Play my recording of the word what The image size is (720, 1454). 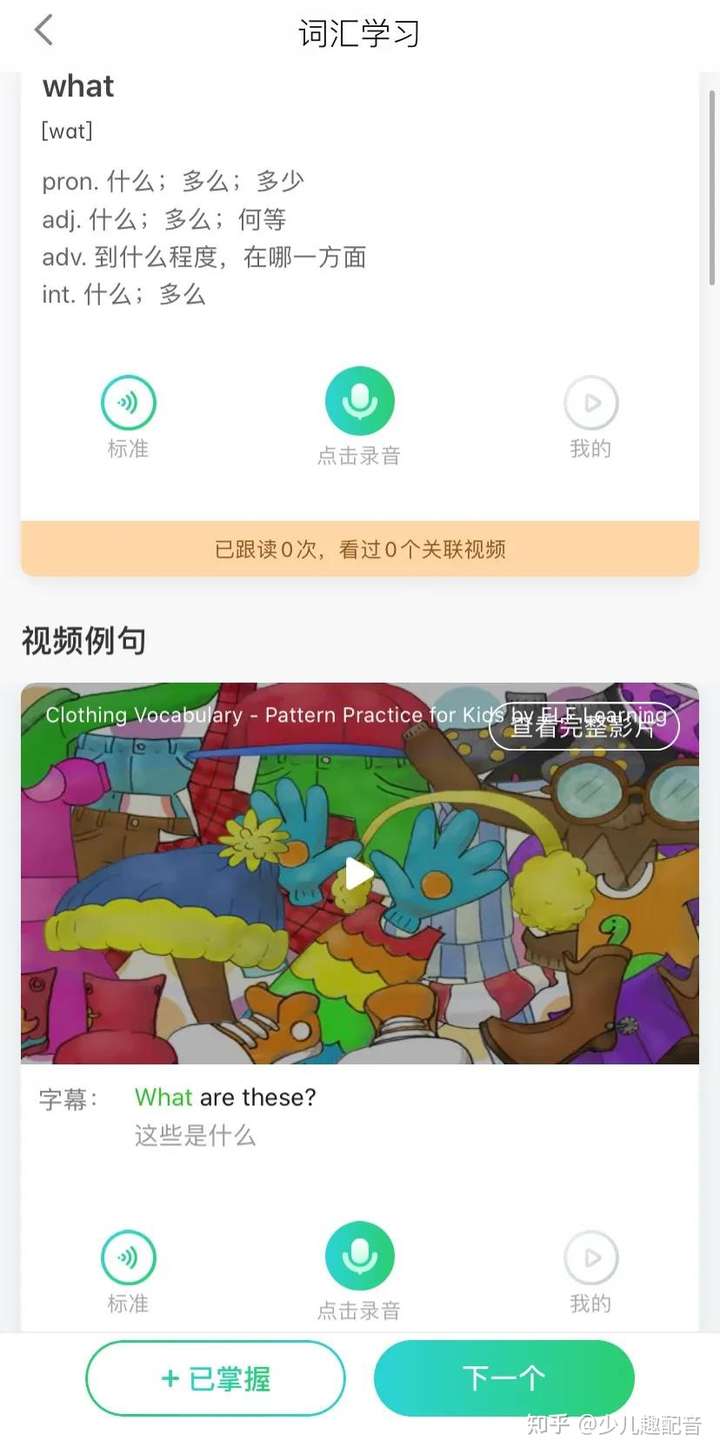point(591,403)
